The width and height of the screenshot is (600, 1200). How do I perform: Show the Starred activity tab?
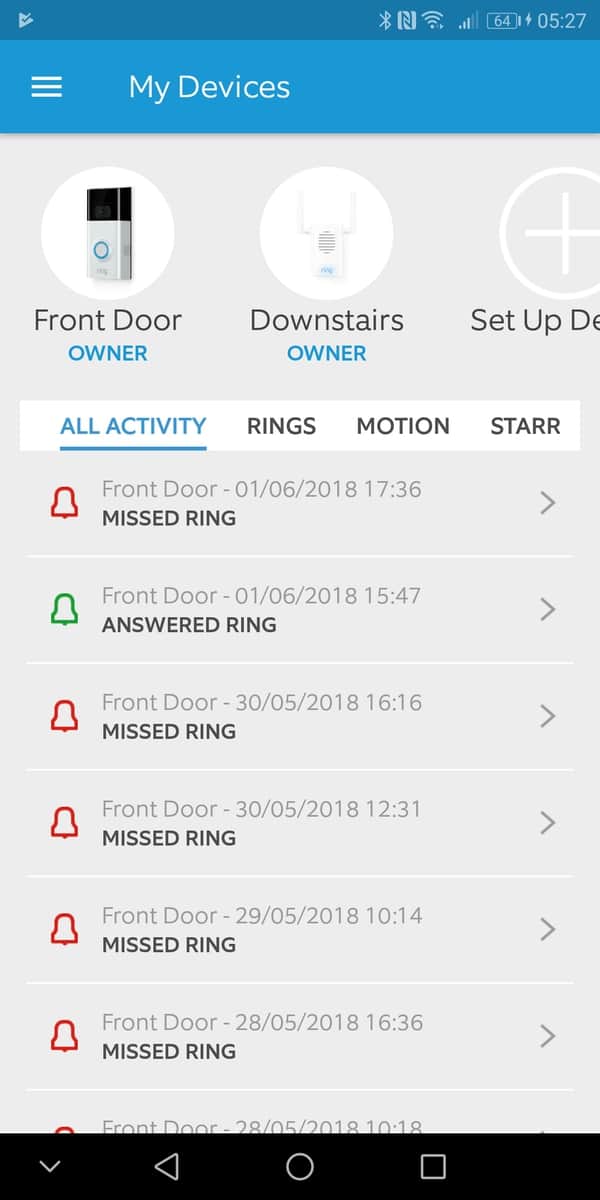[x=525, y=426]
